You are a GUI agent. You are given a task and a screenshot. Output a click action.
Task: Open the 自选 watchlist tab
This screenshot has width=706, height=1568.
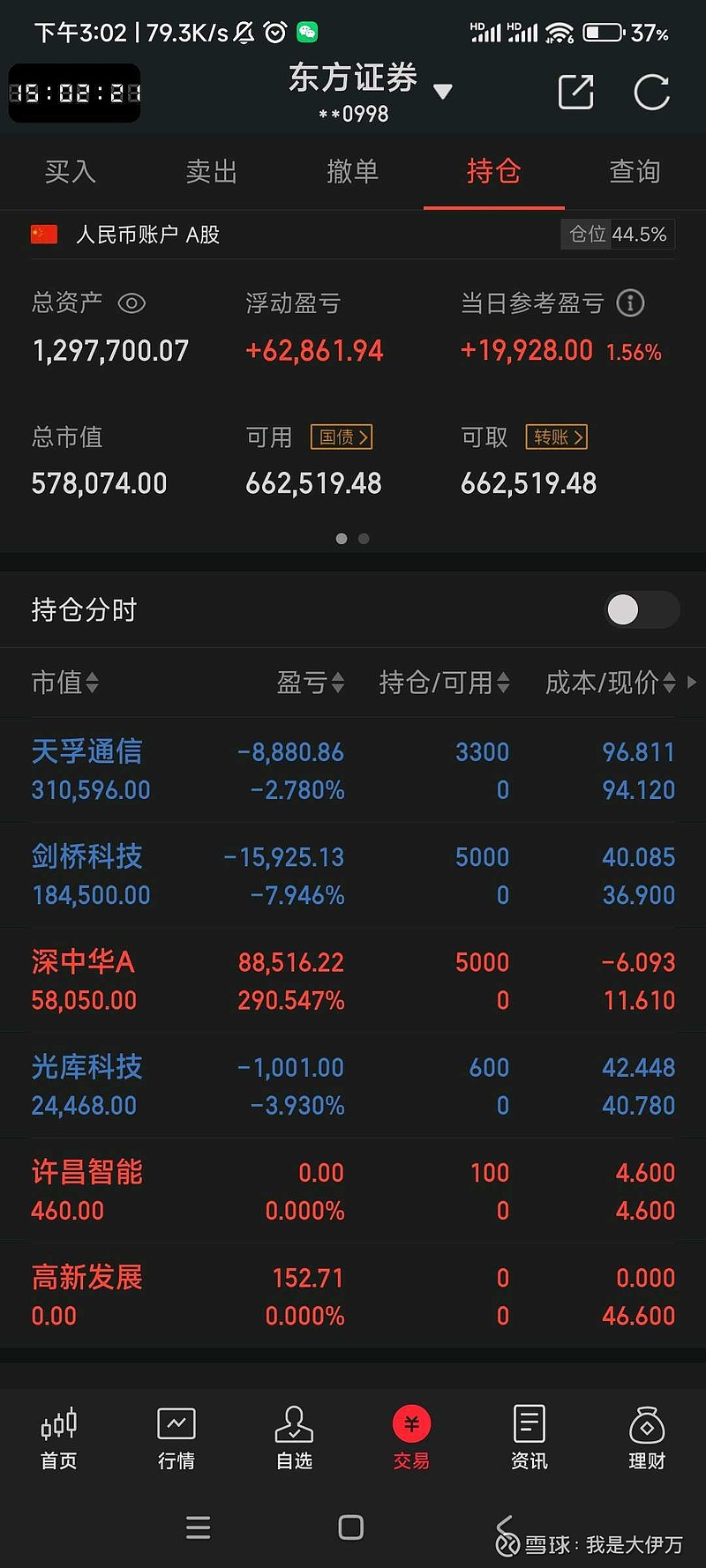coord(294,1438)
